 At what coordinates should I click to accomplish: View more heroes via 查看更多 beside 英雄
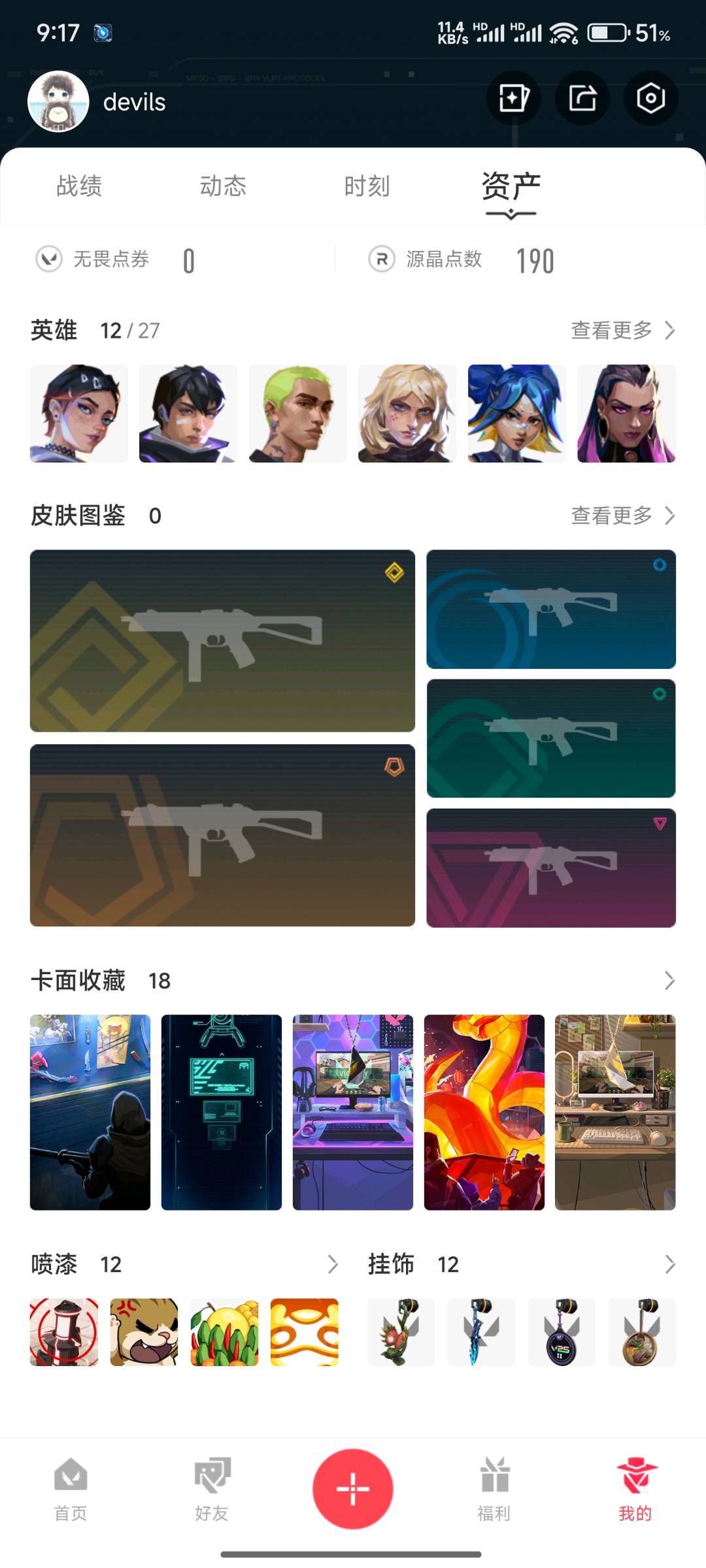622,331
